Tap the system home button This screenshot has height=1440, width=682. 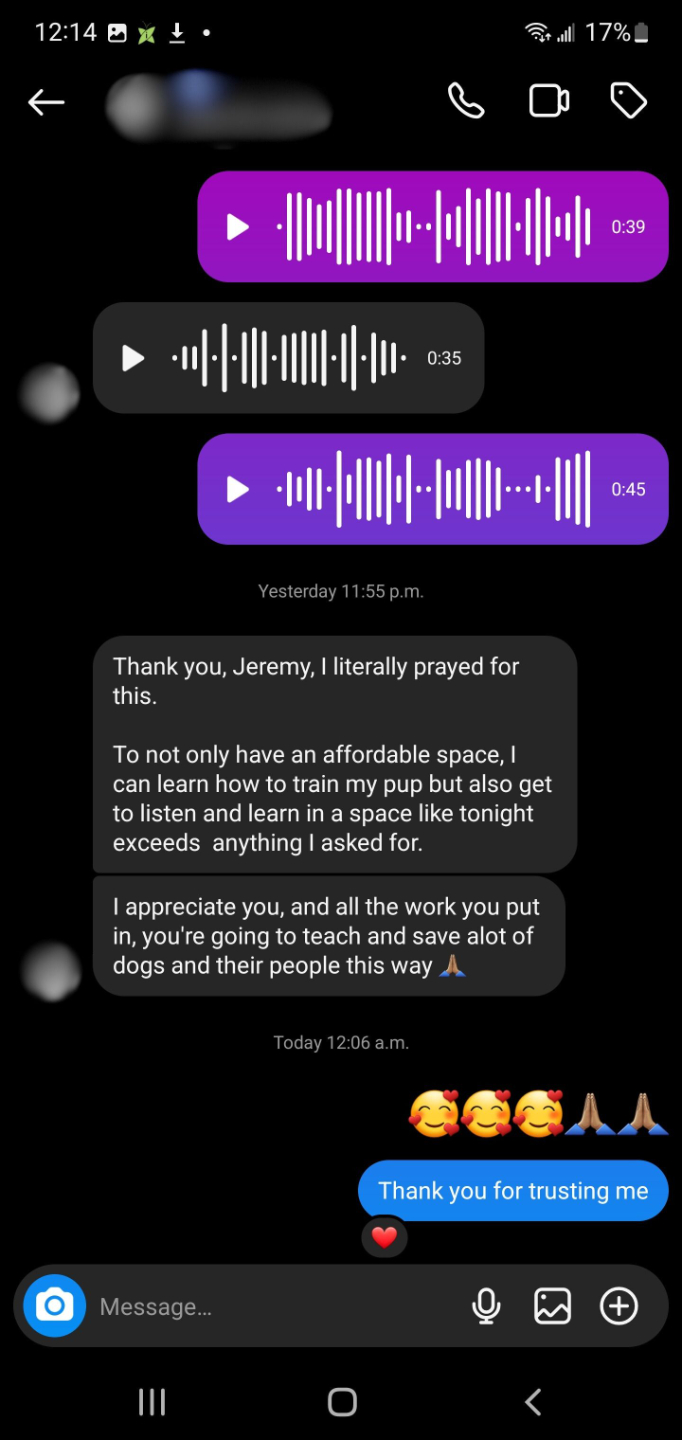(342, 1402)
